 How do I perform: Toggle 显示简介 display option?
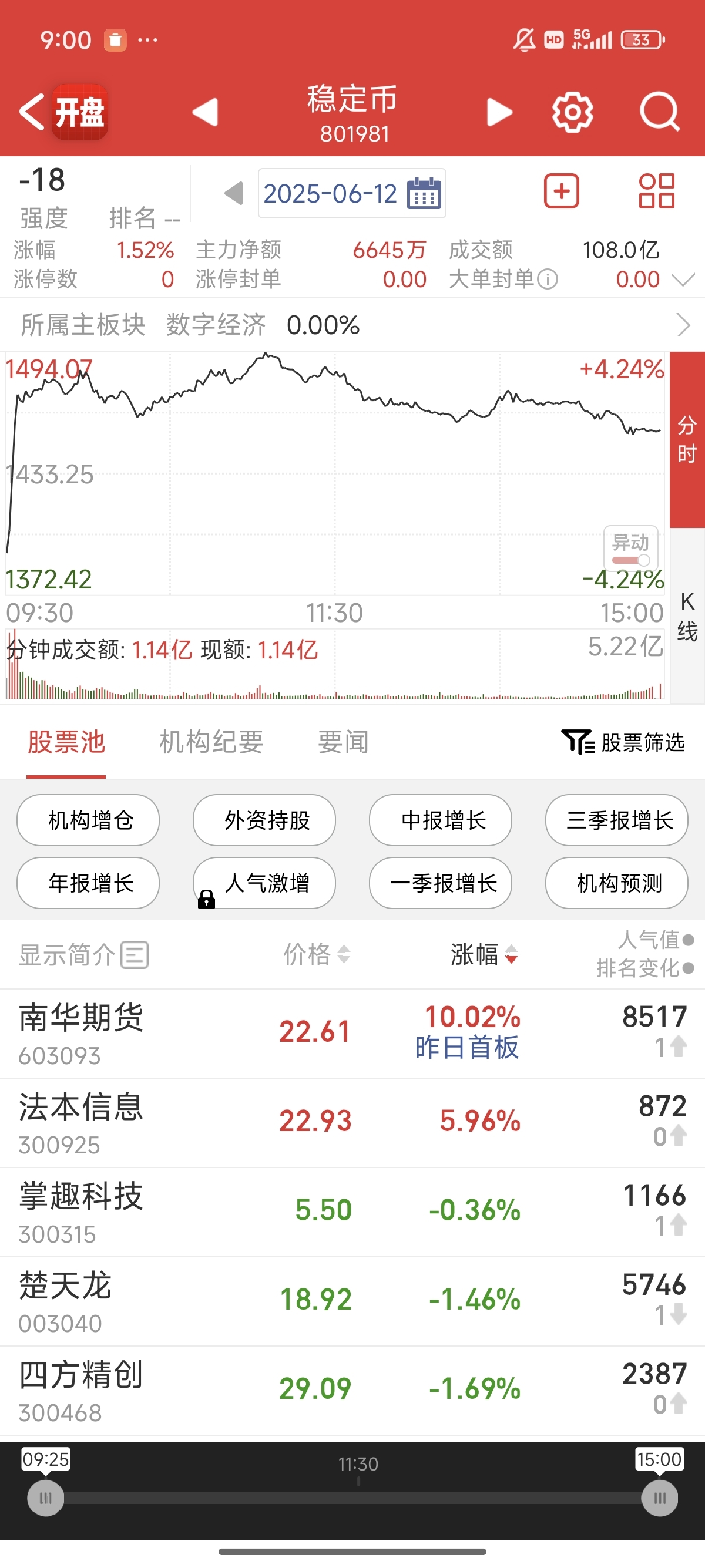[x=83, y=954]
